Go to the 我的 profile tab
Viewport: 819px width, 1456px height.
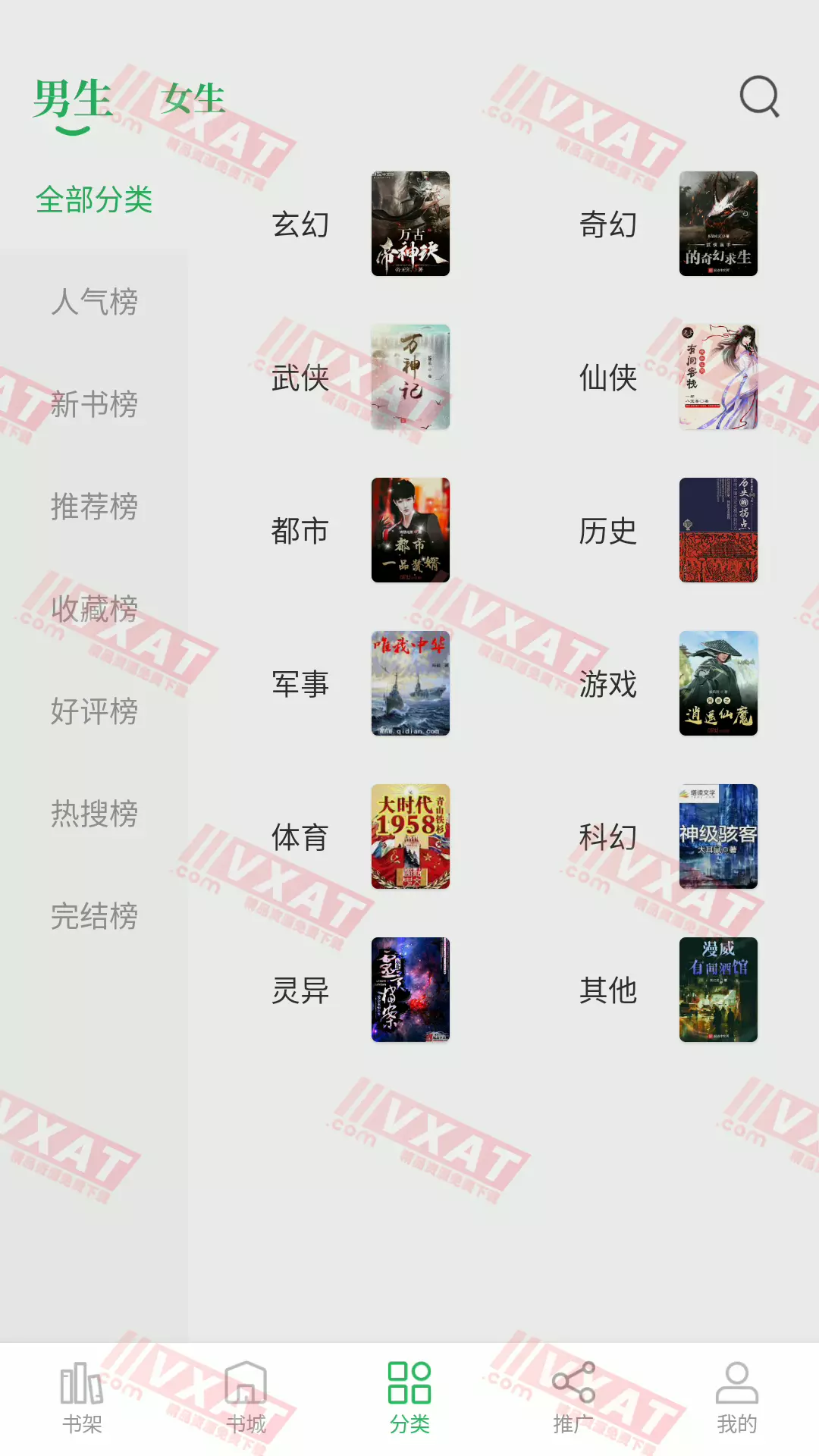[x=737, y=1399]
